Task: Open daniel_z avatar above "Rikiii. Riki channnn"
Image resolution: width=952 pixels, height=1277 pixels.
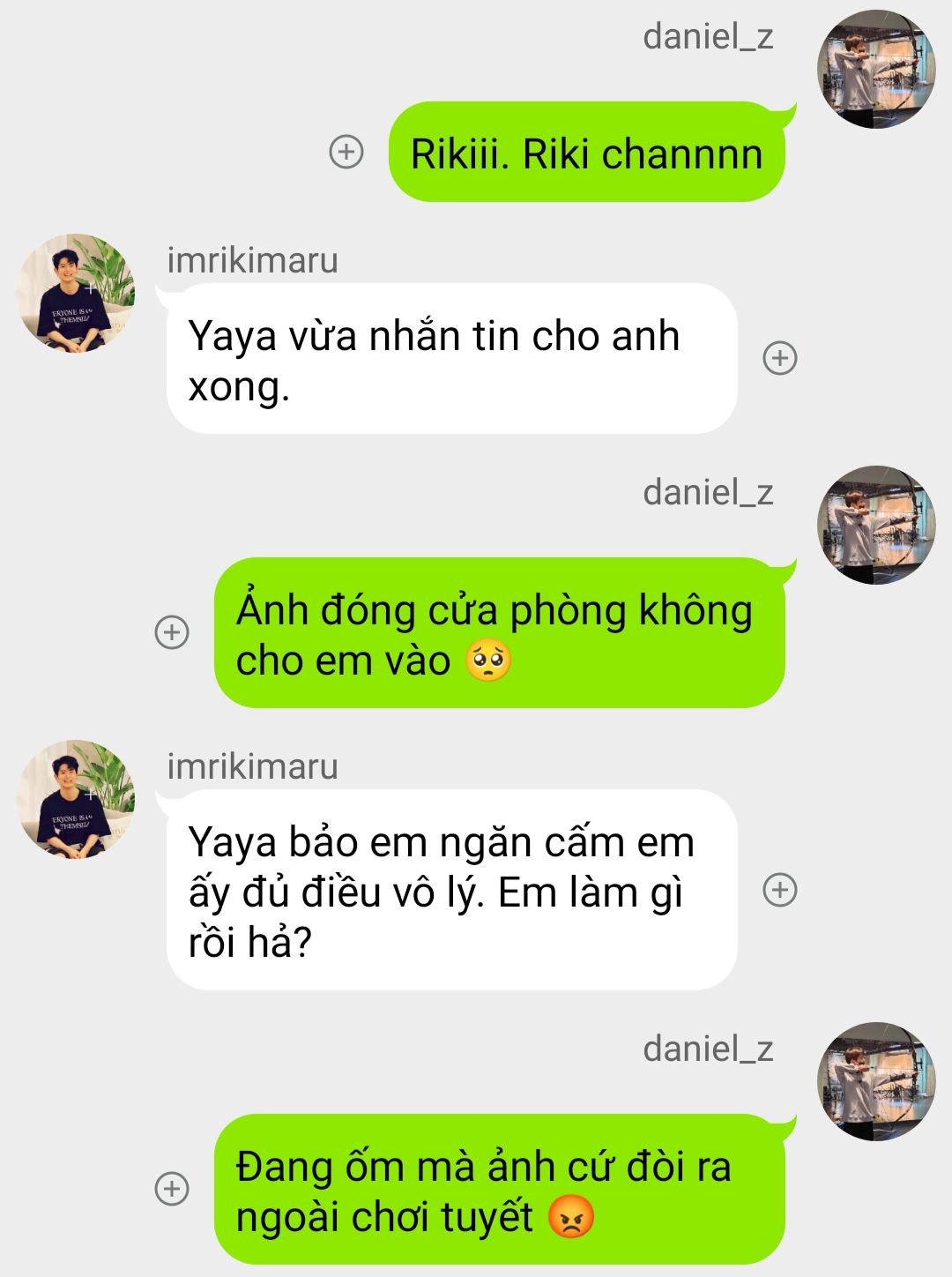Action: (876, 69)
